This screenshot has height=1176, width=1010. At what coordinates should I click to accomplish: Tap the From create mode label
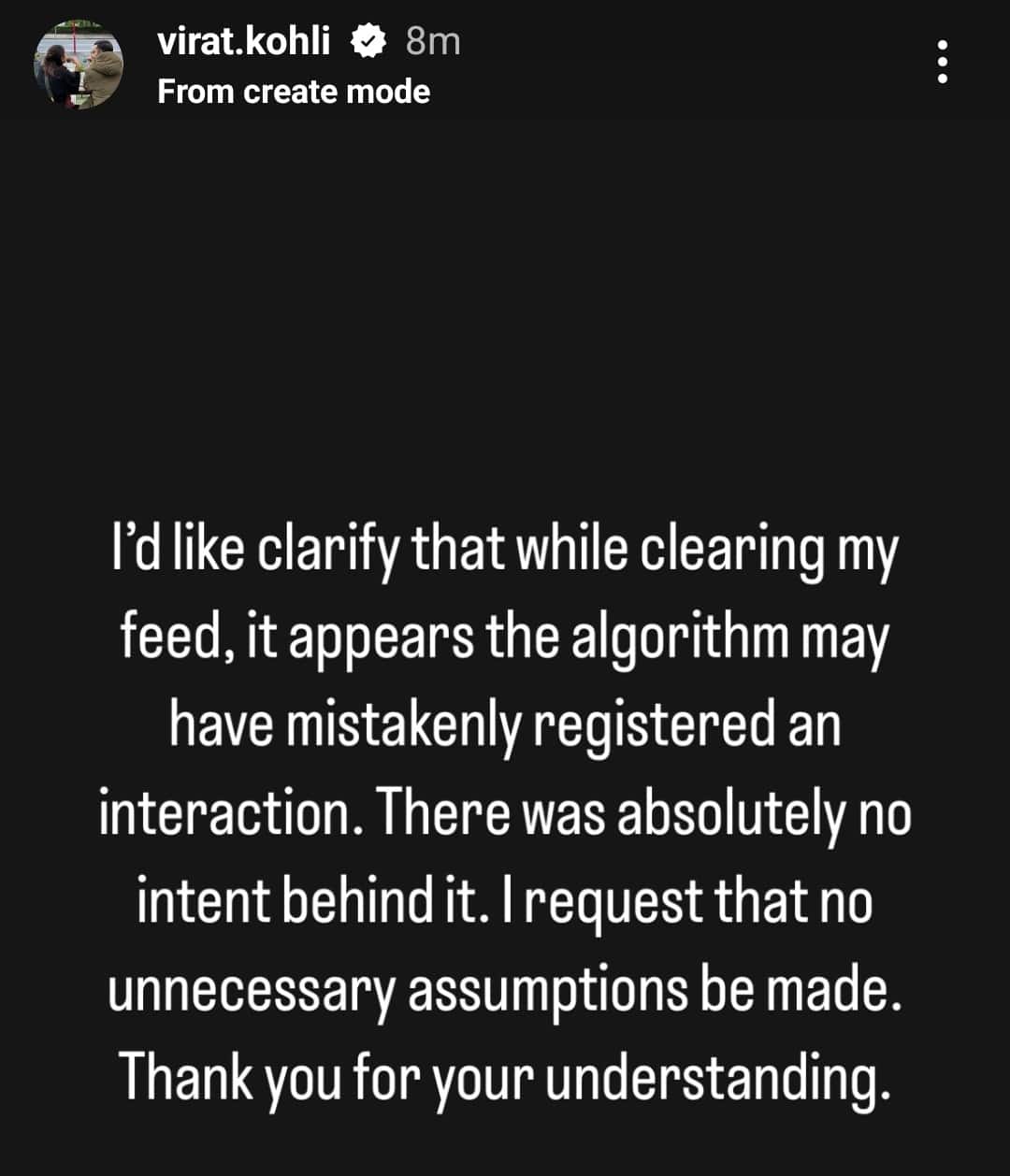294,92
